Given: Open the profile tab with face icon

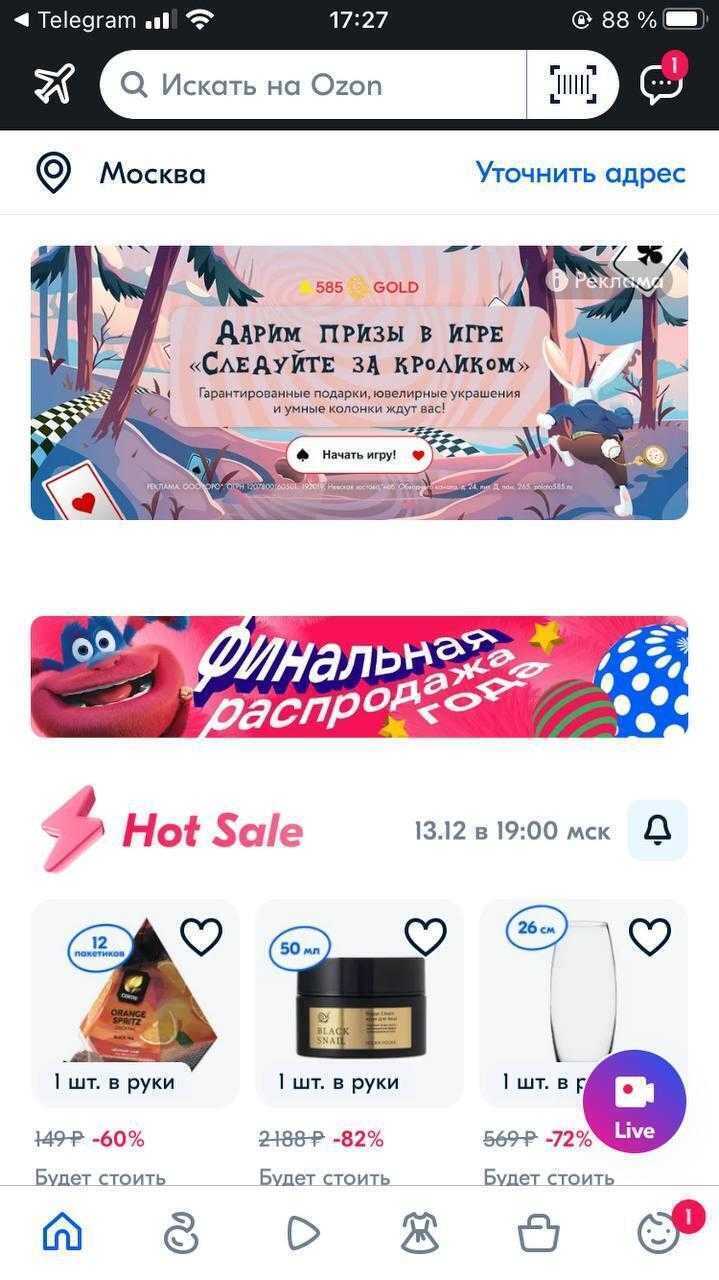Looking at the screenshot, I should [658, 1233].
